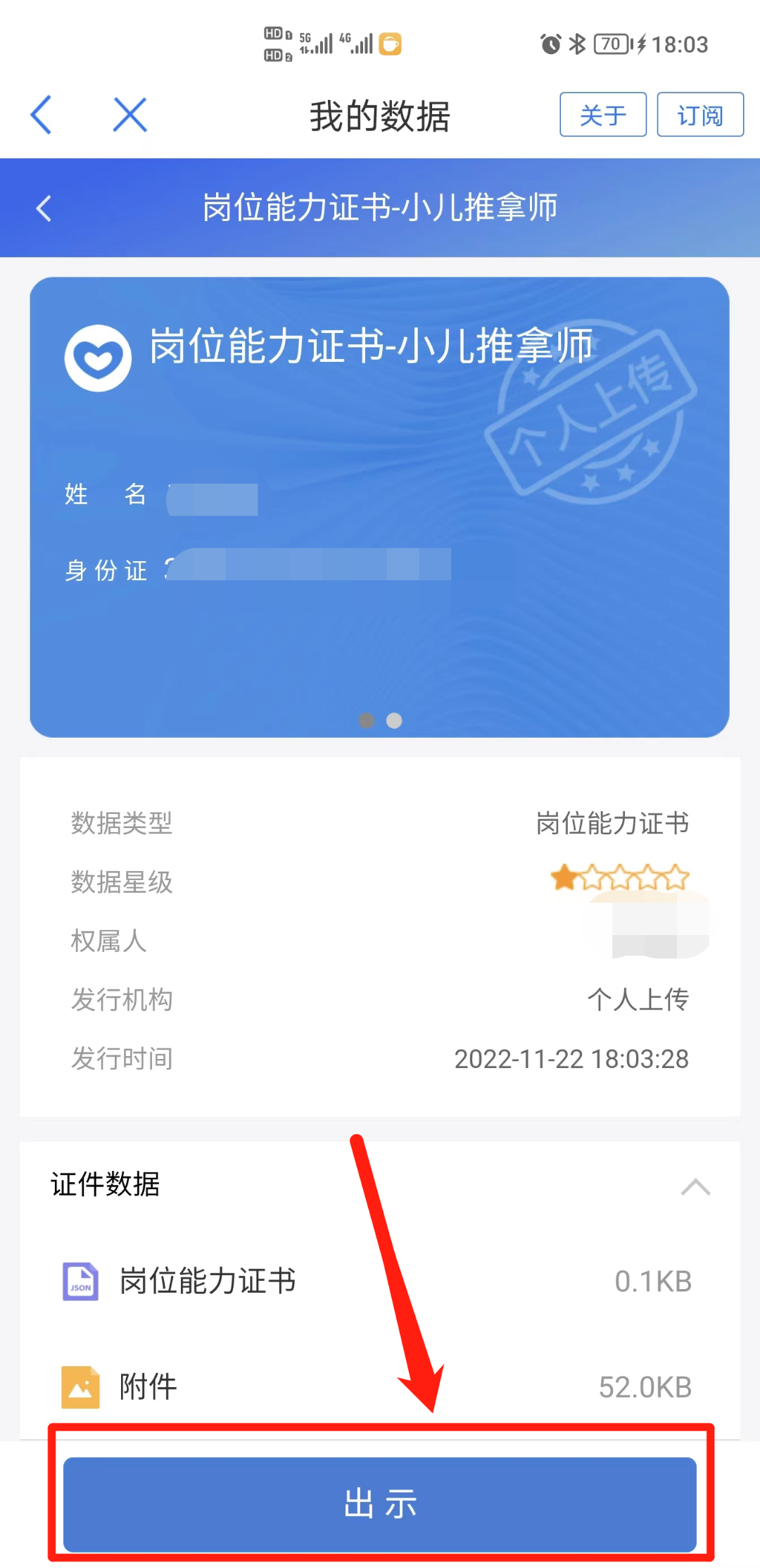Collapse the 证件数据 section
The image size is (760, 1568).
[695, 1187]
